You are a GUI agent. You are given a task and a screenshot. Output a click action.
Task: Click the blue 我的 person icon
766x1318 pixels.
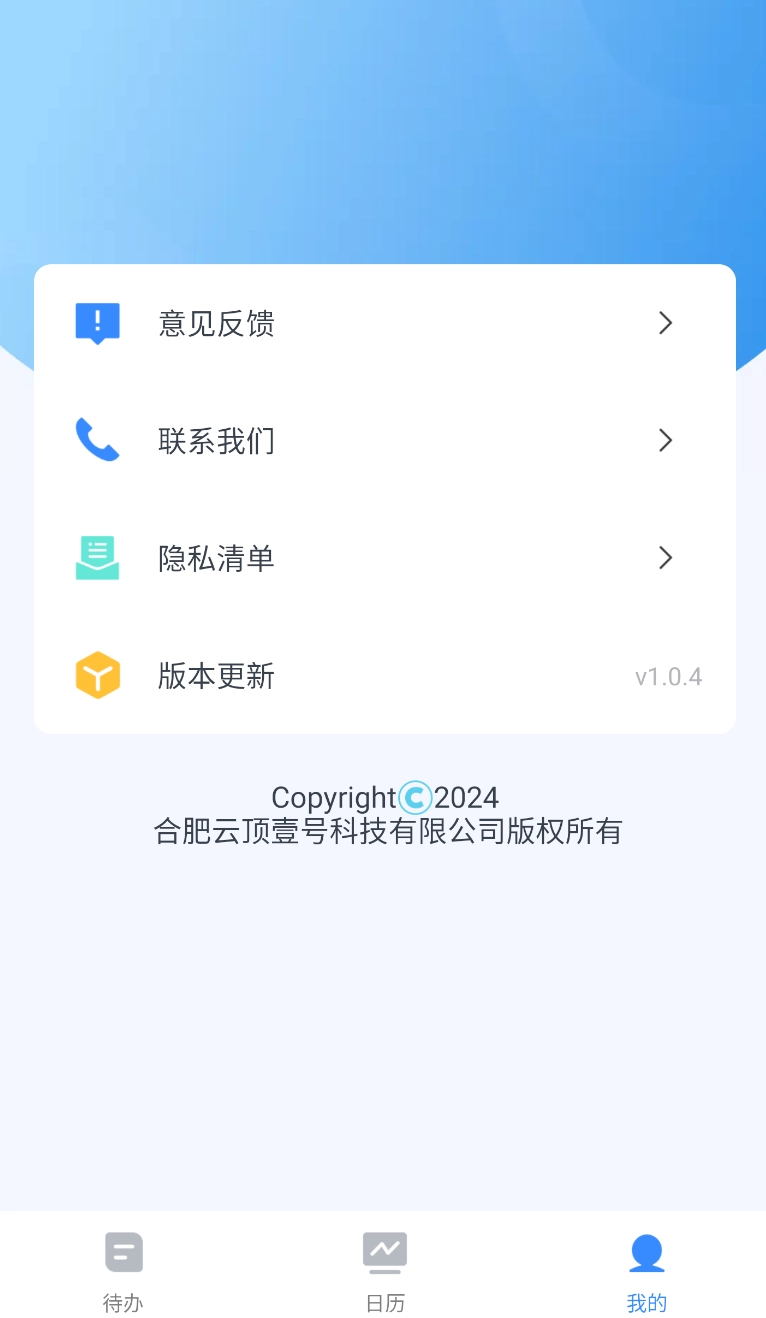pos(646,1251)
